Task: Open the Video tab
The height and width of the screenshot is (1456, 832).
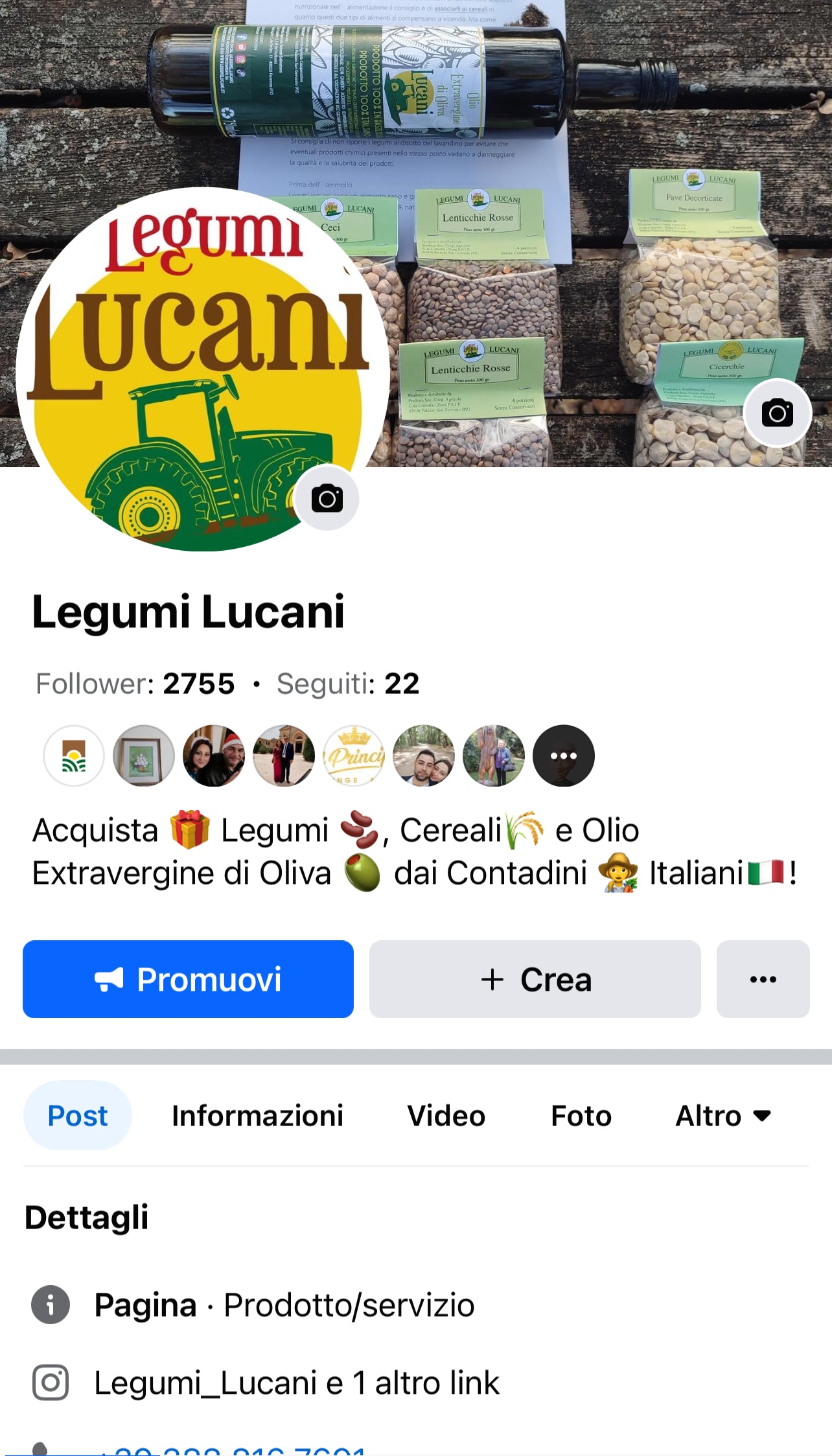Action: (446, 1116)
